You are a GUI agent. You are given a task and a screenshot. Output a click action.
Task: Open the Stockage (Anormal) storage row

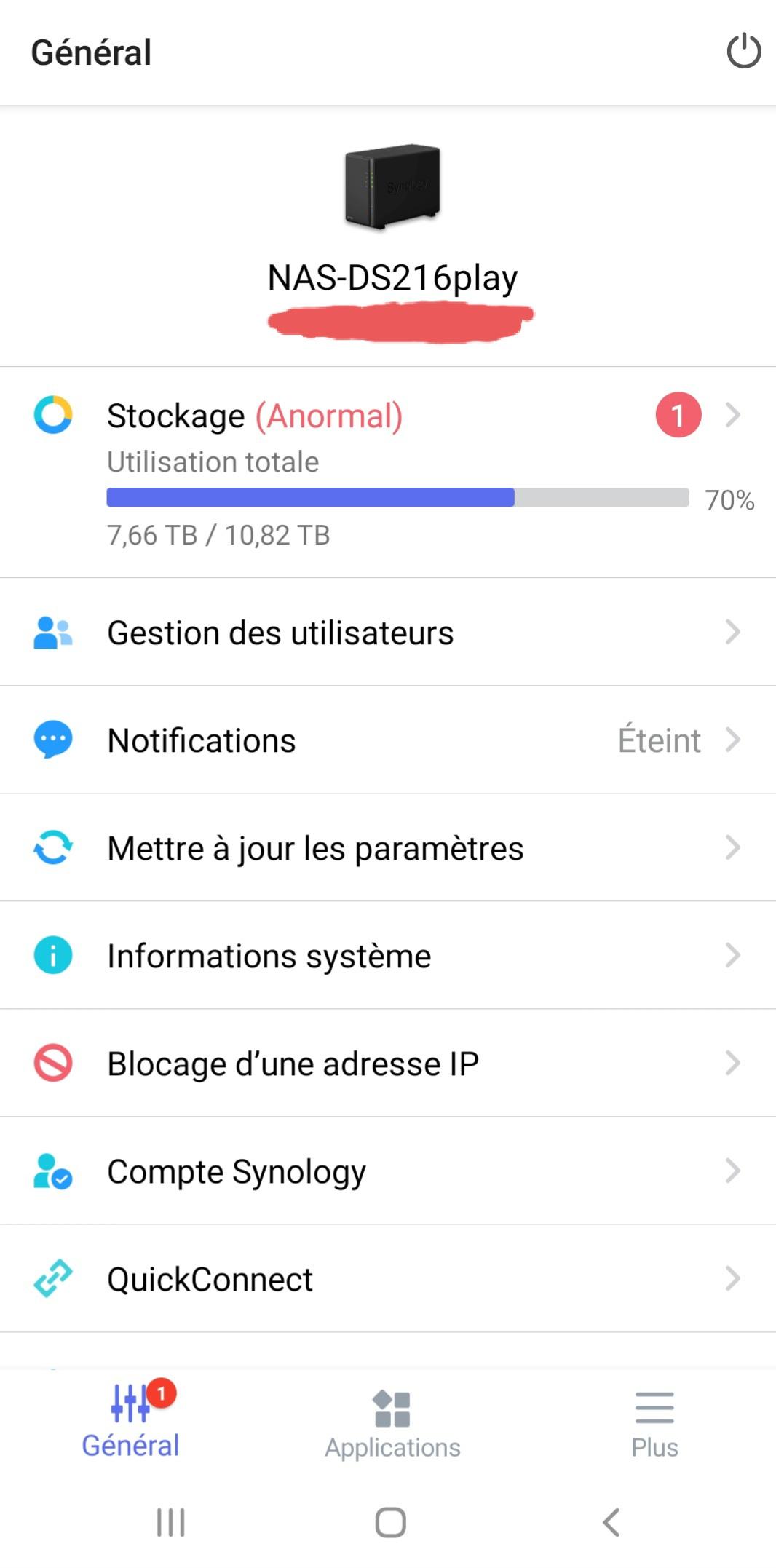coord(387,472)
